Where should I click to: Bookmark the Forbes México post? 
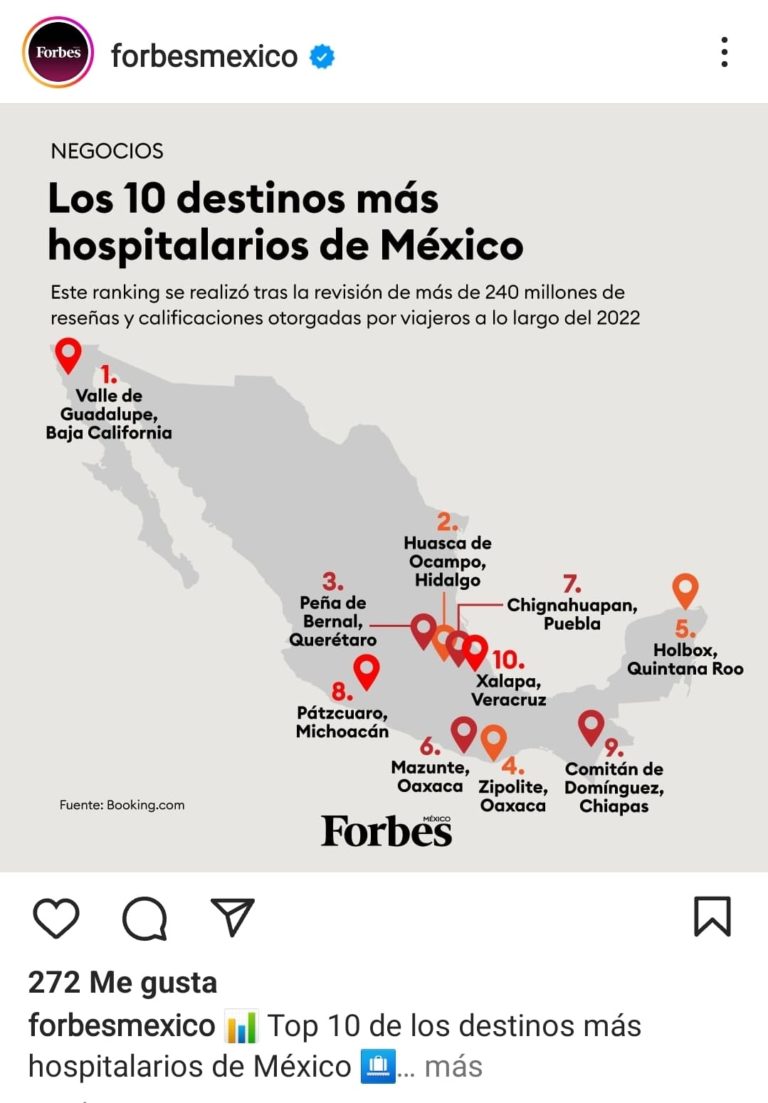712,916
